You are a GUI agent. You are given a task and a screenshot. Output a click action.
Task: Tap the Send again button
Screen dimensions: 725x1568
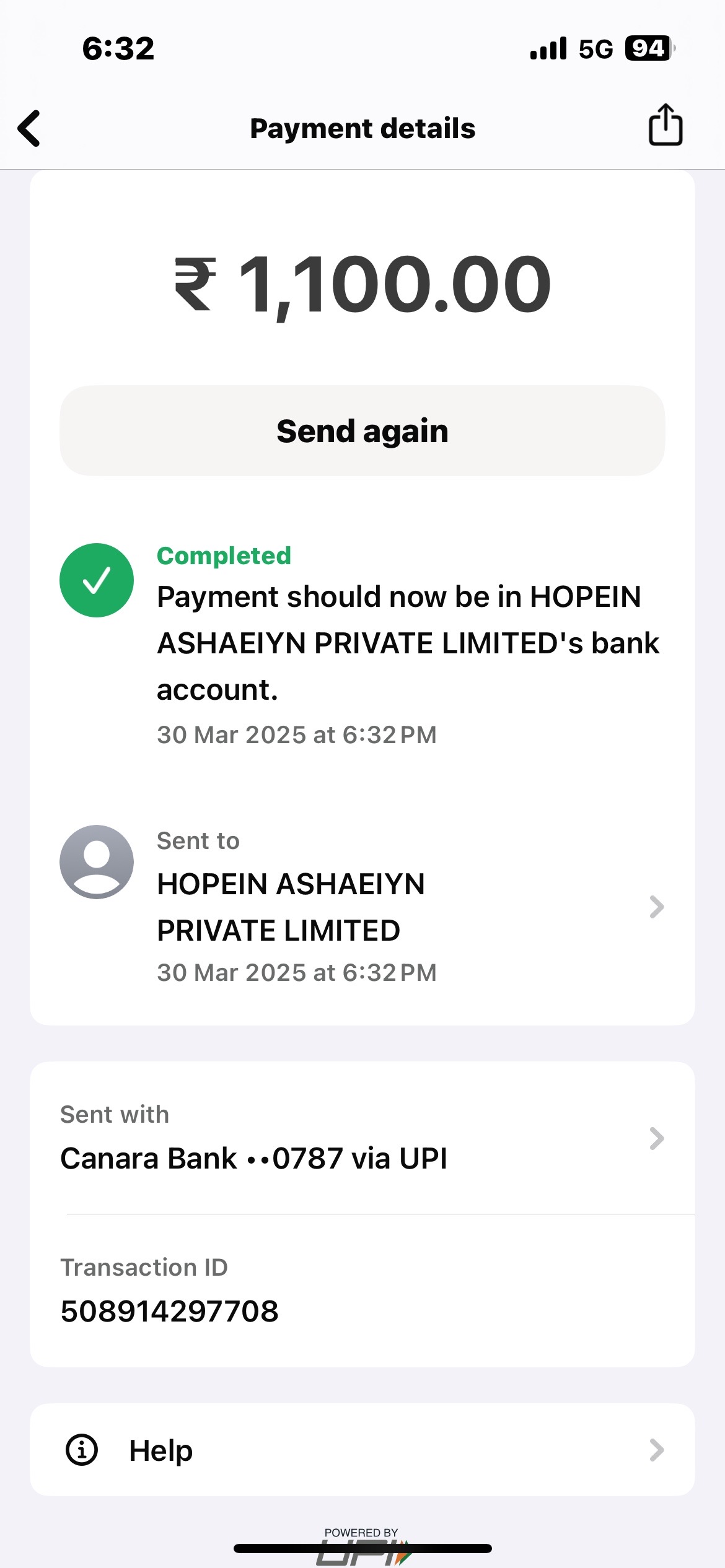point(362,431)
